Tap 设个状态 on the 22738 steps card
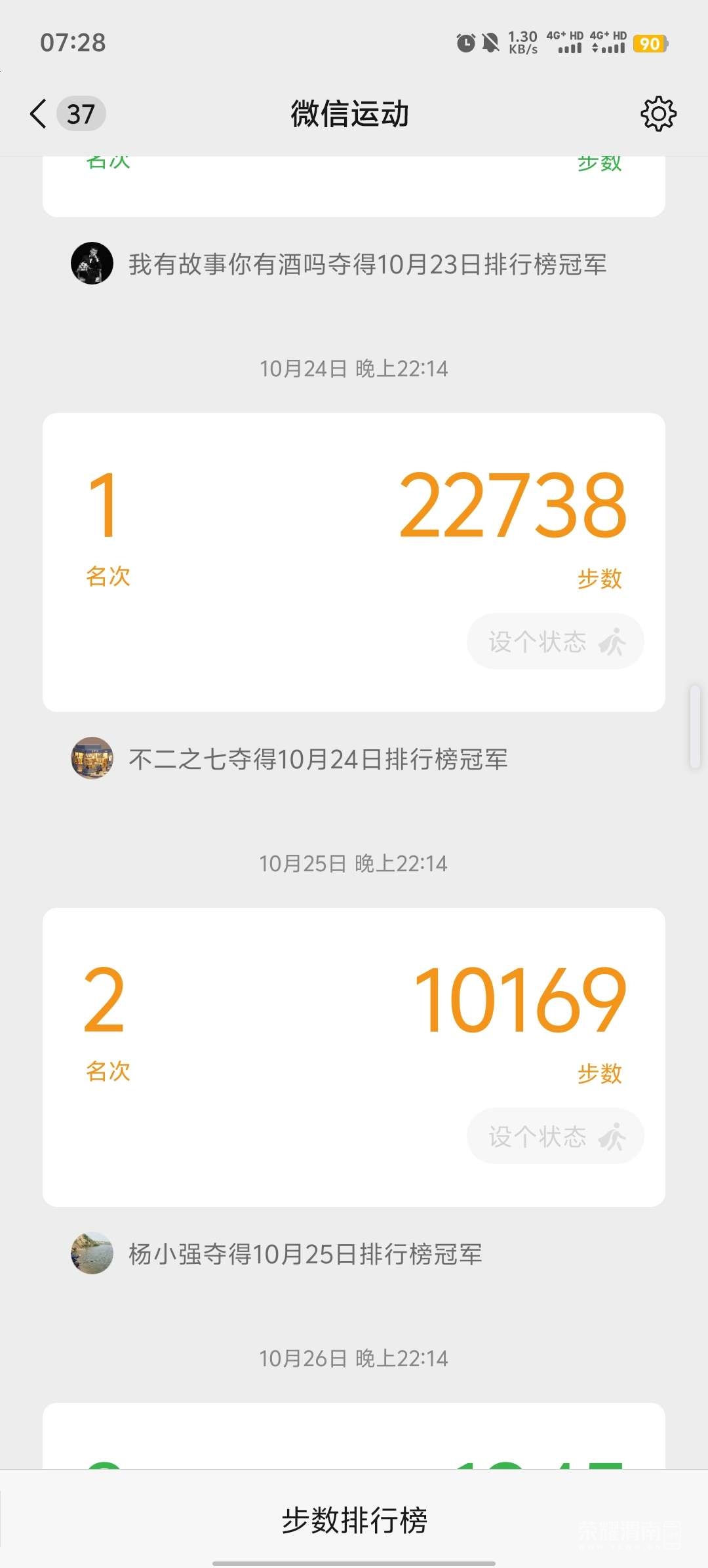The height and width of the screenshot is (1568, 708). coord(555,642)
